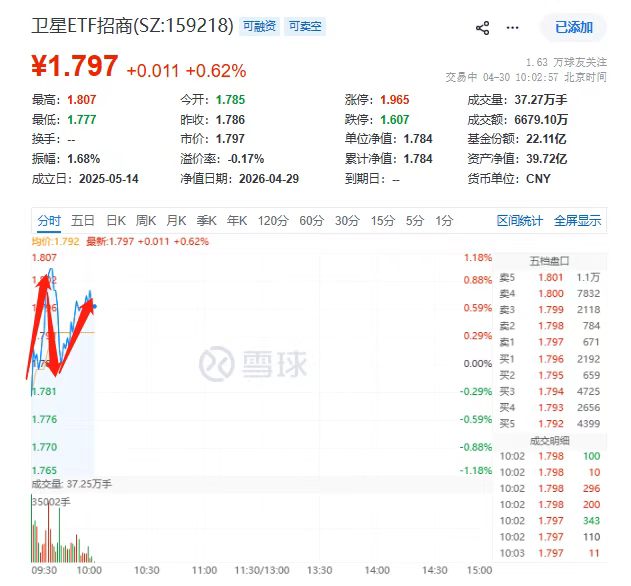Open 区间统计 range statistics
Image resolution: width=631 pixels, height=586 pixels.
(520, 221)
